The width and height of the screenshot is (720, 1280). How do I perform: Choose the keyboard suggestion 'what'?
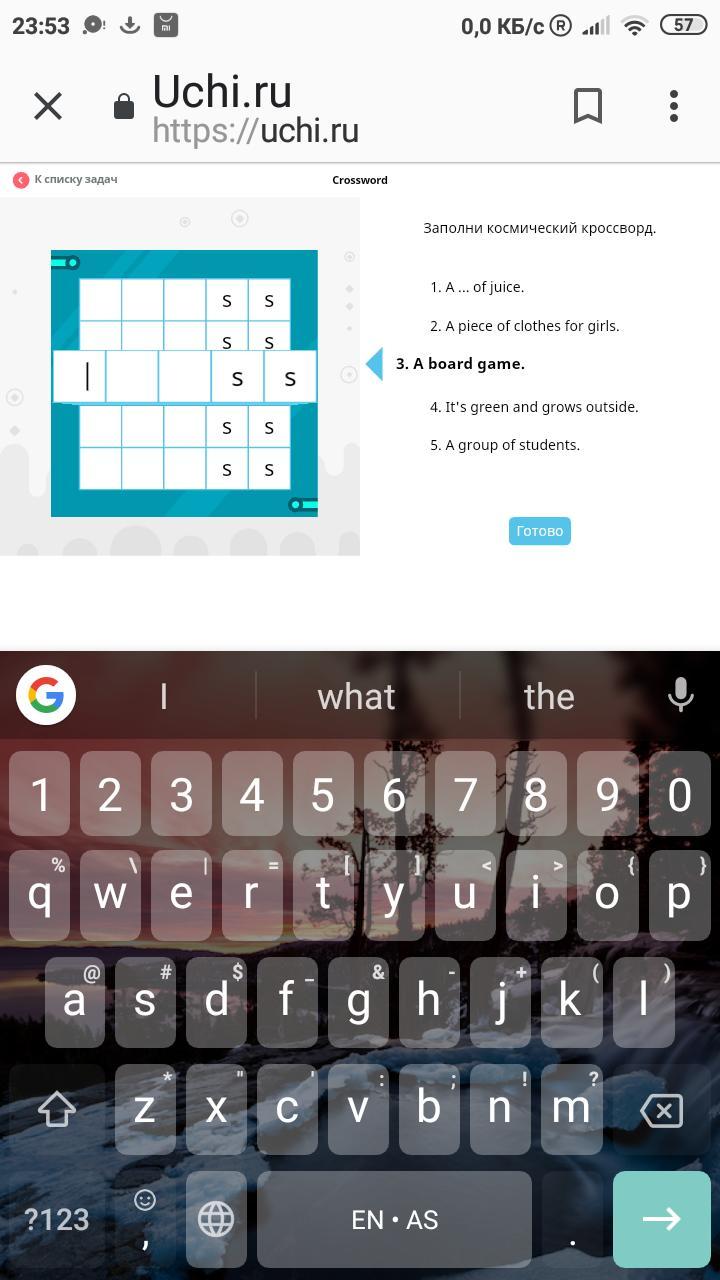tap(356, 696)
